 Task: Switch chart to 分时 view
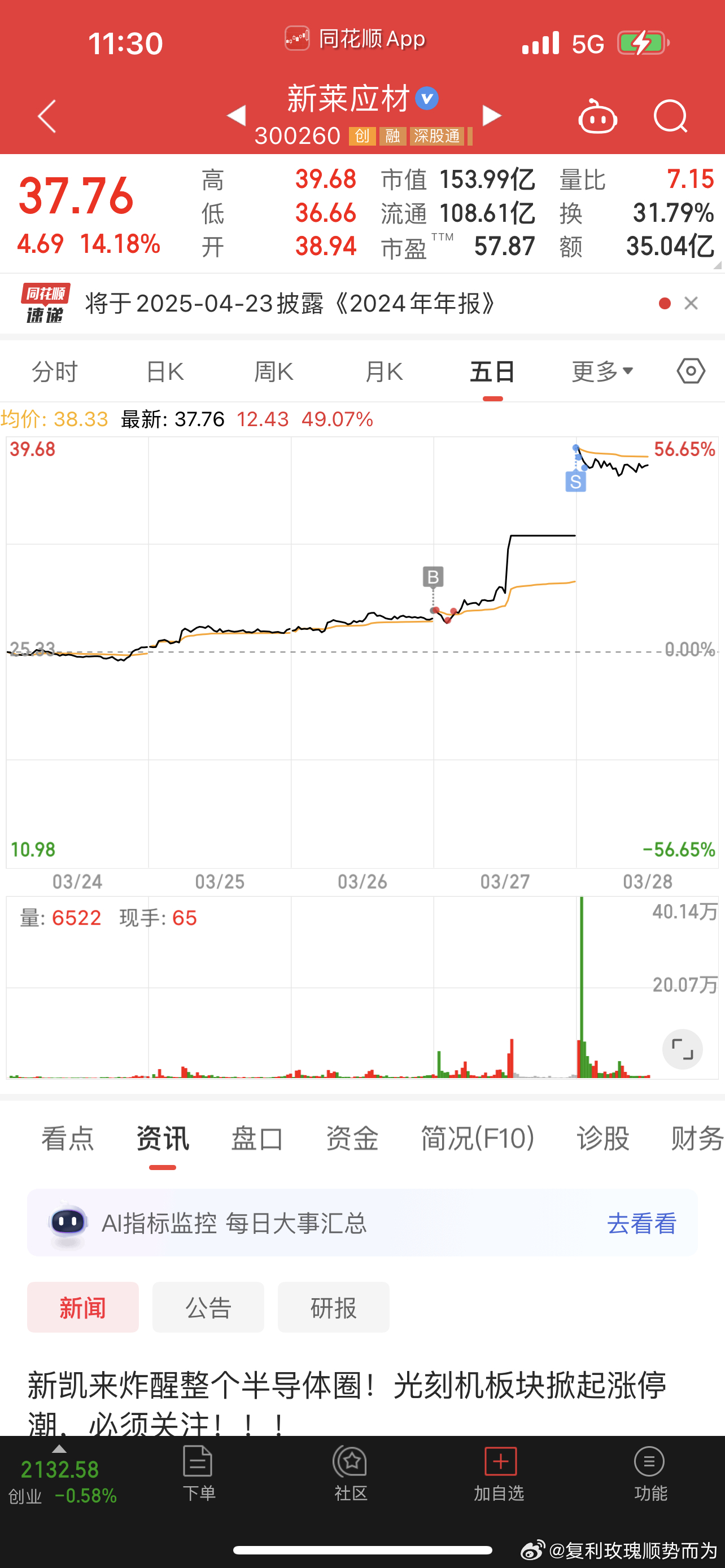pyautogui.click(x=55, y=371)
